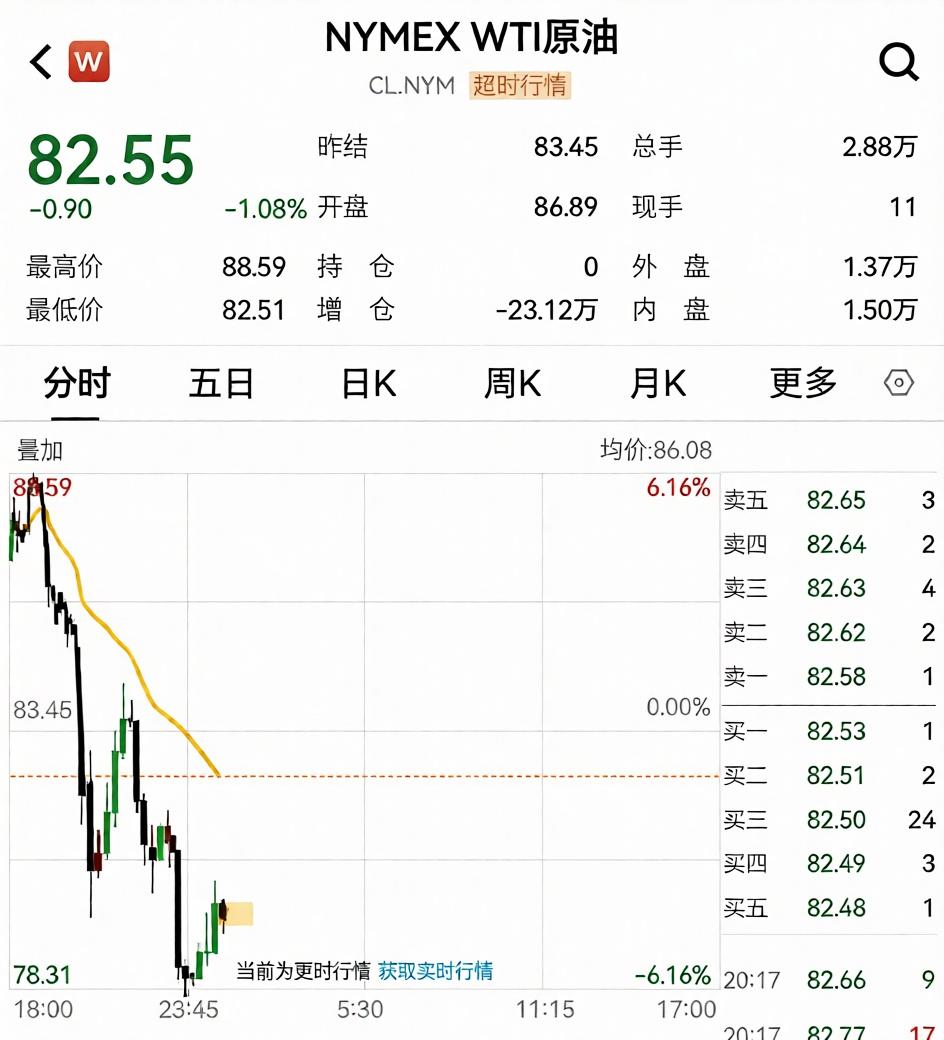
Task: Click the -6.16% marker on the chart
Action: (672, 969)
